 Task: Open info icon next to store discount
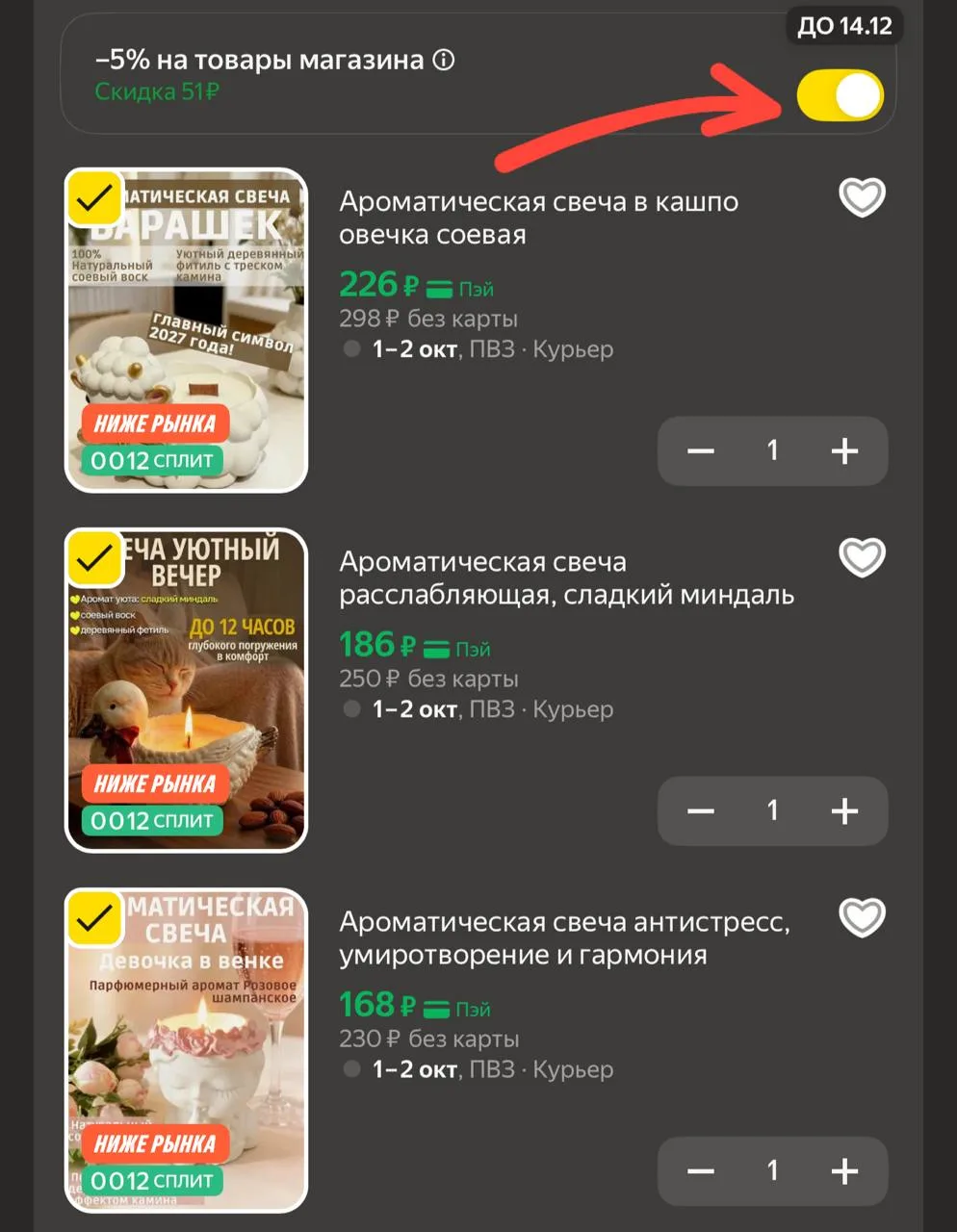coord(444,61)
